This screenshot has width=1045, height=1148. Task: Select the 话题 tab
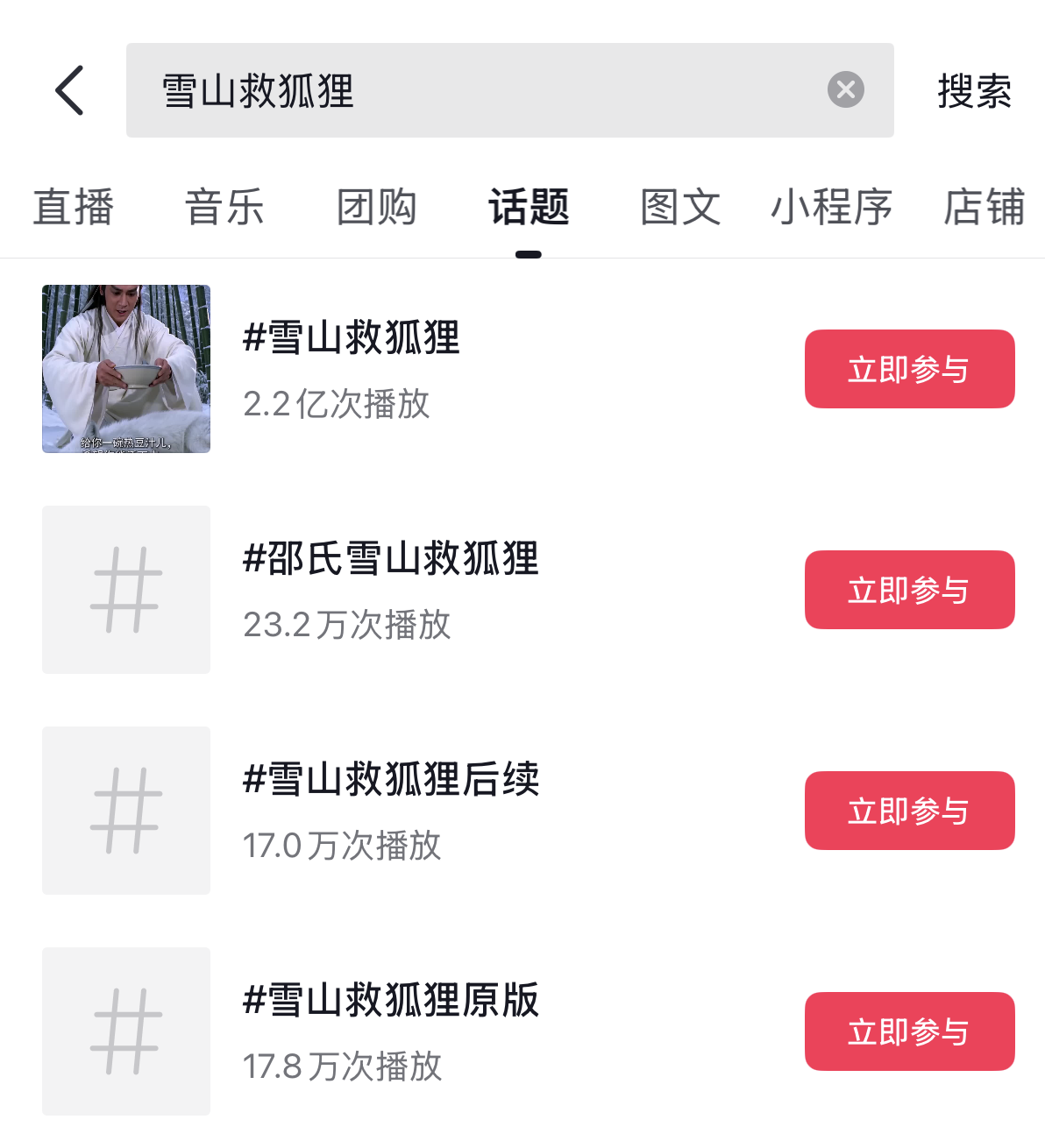coord(529,208)
